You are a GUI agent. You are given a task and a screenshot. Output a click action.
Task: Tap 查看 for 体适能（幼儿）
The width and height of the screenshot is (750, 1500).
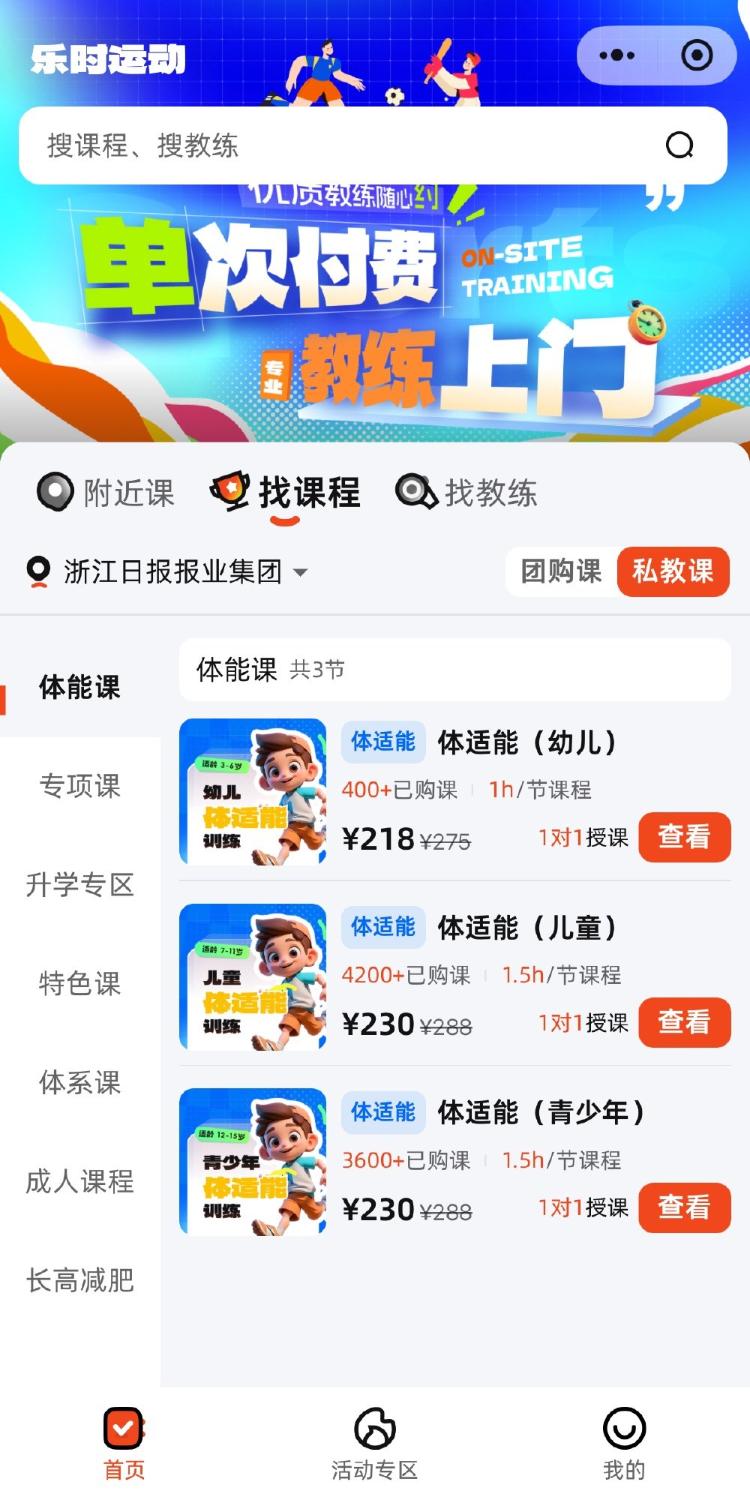coord(684,837)
